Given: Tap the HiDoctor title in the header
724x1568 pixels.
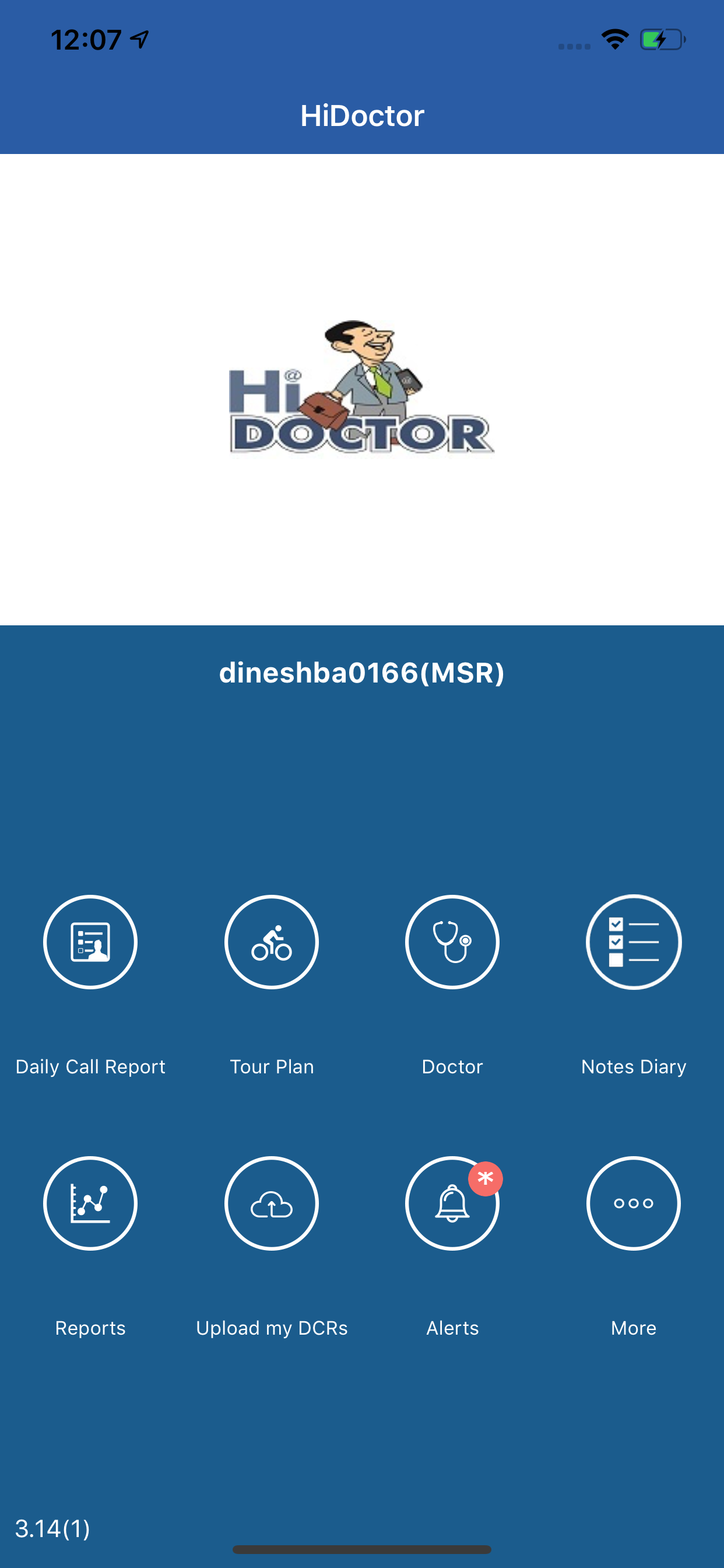Looking at the screenshot, I should pos(362,114).
